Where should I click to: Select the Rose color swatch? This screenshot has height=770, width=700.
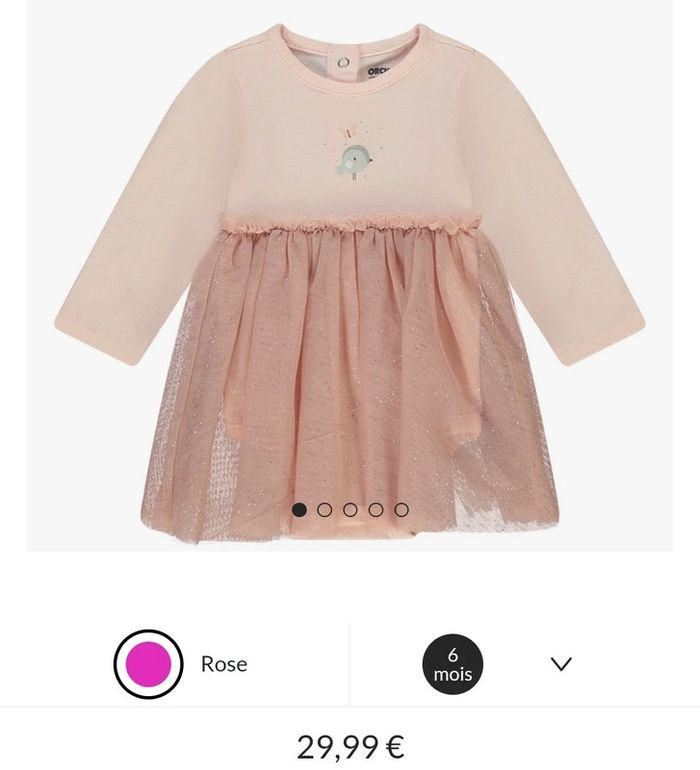coord(148,664)
